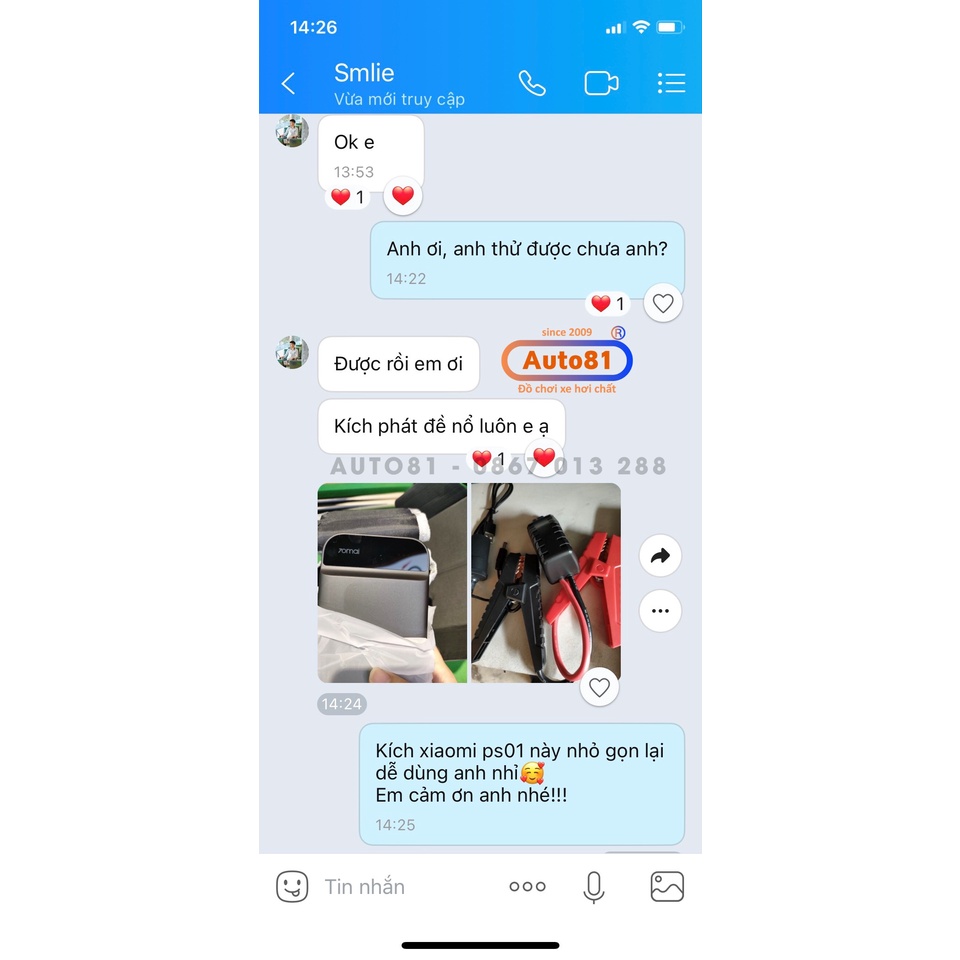
Task: Open the sticker and emoji picker
Action: tap(292, 887)
